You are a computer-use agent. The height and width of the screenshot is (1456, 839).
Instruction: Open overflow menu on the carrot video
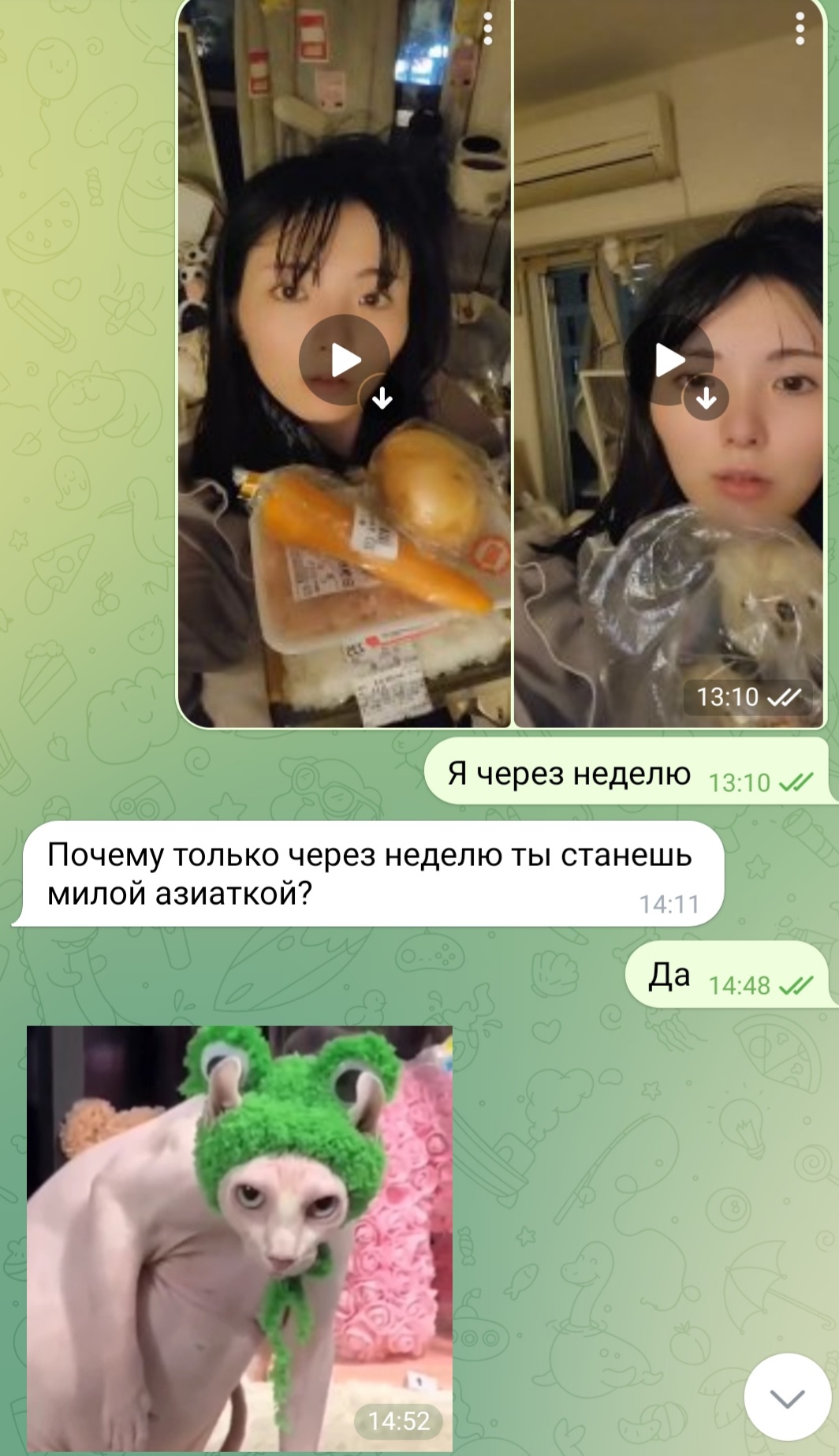click(488, 29)
